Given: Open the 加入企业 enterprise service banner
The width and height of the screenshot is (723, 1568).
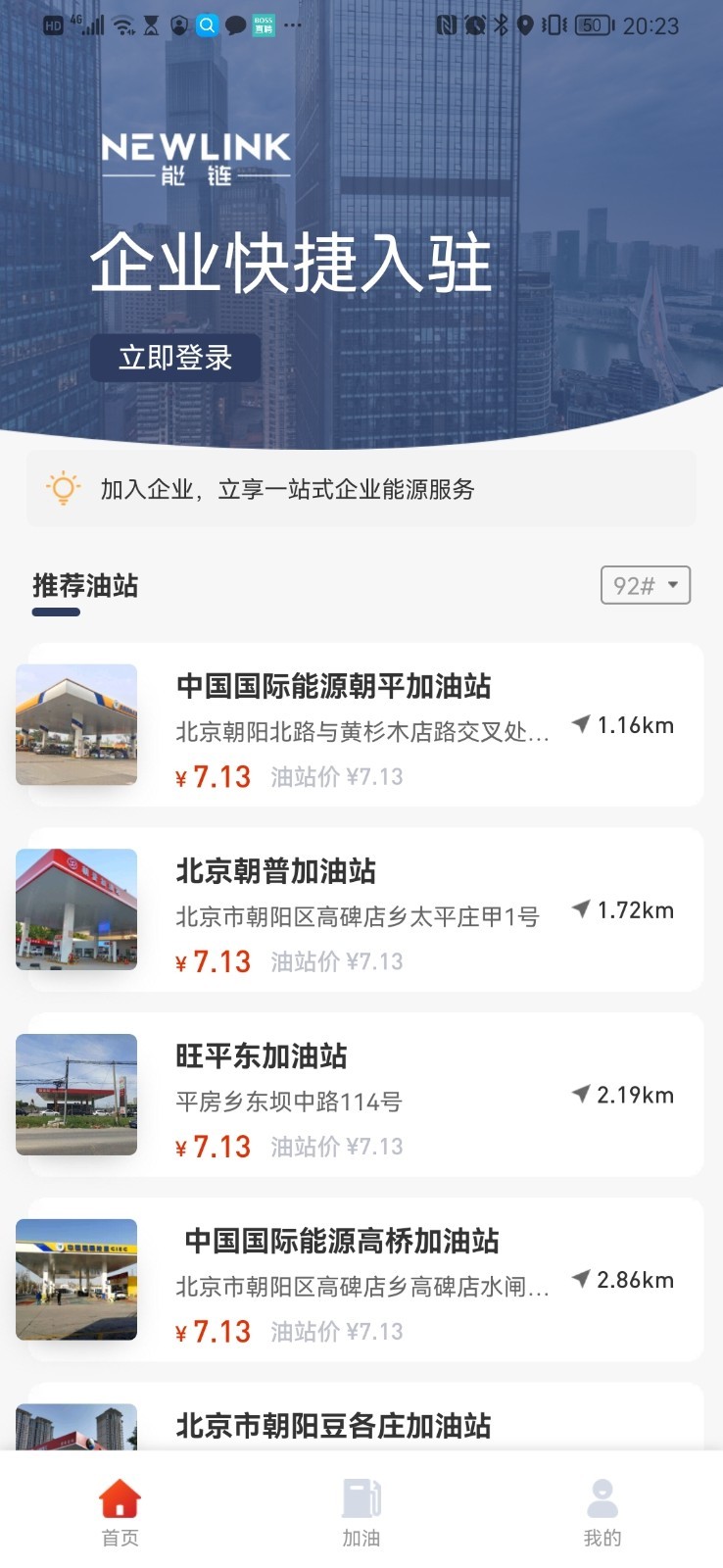Looking at the screenshot, I should [361, 489].
